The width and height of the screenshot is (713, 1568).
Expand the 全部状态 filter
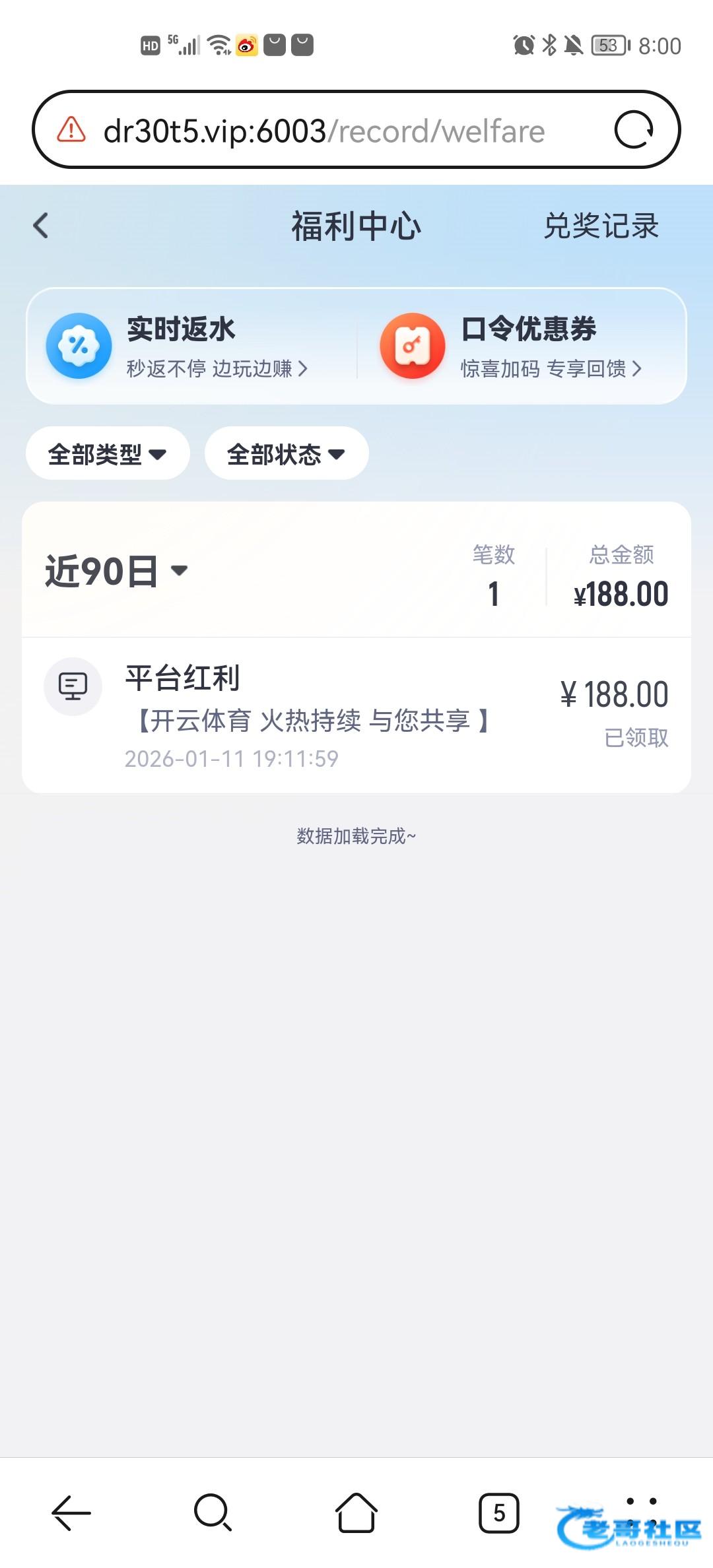point(287,454)
